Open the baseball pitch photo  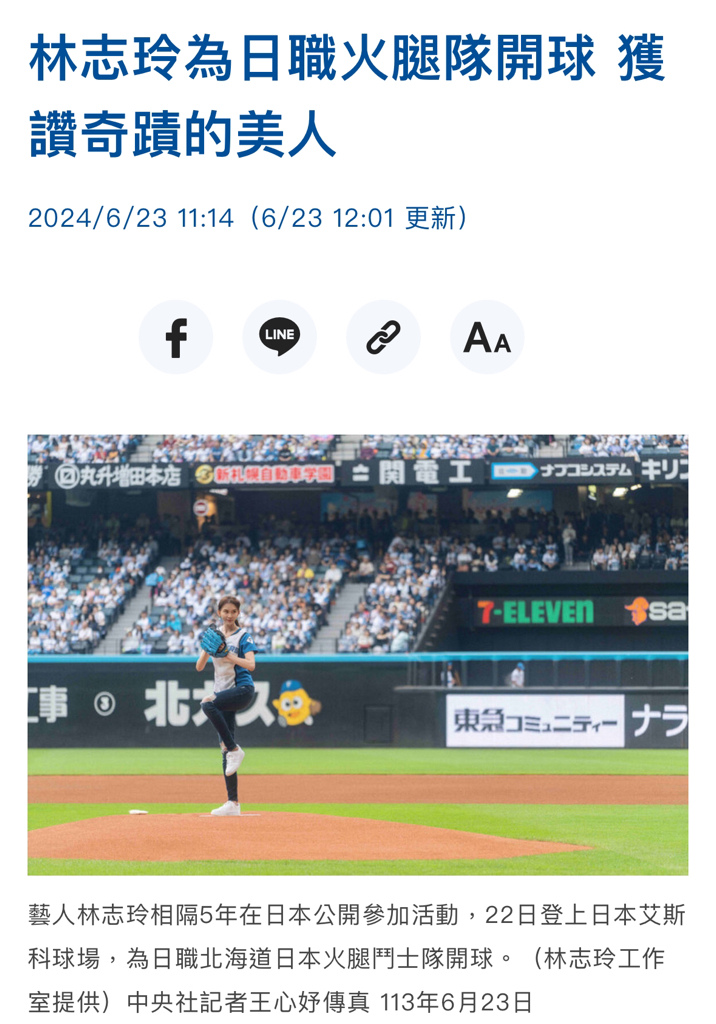coord(358,655)
